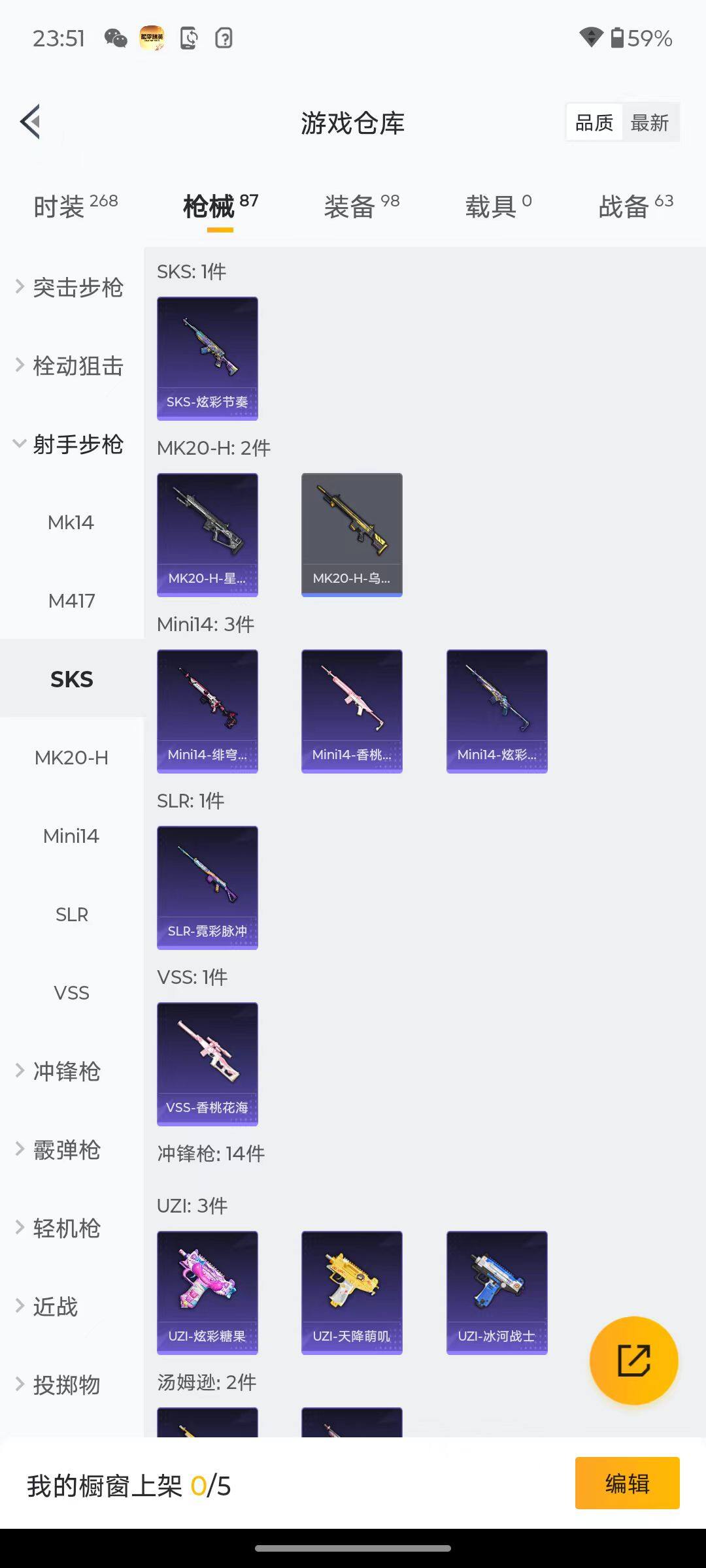
Task: Go back from the 游戏仓库 page
Action: (30, 122)
